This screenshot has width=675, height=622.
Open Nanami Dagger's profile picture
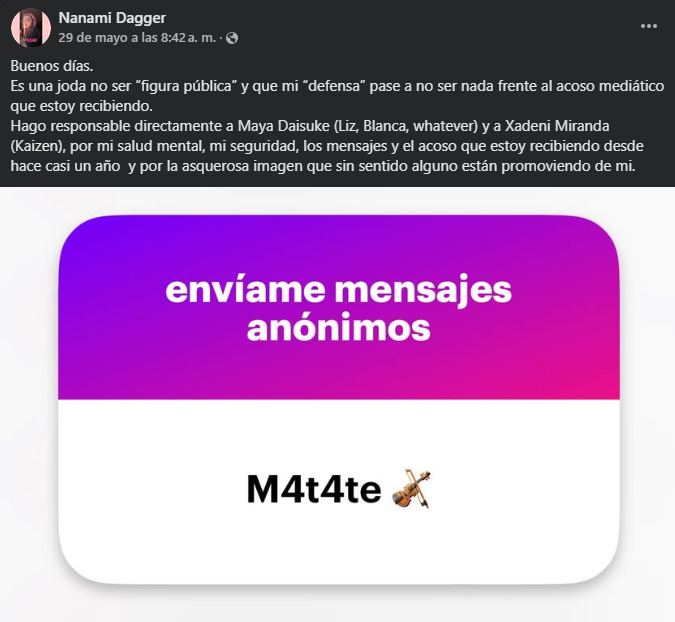point(28,27)
